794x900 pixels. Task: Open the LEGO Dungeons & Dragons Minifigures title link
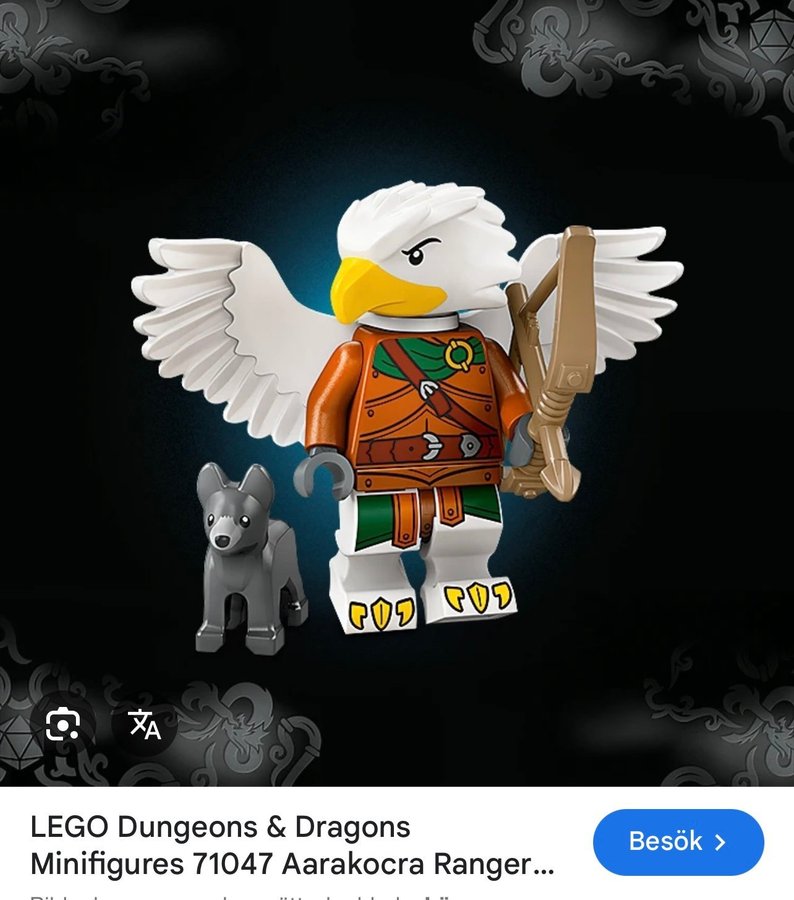point(290,845)
